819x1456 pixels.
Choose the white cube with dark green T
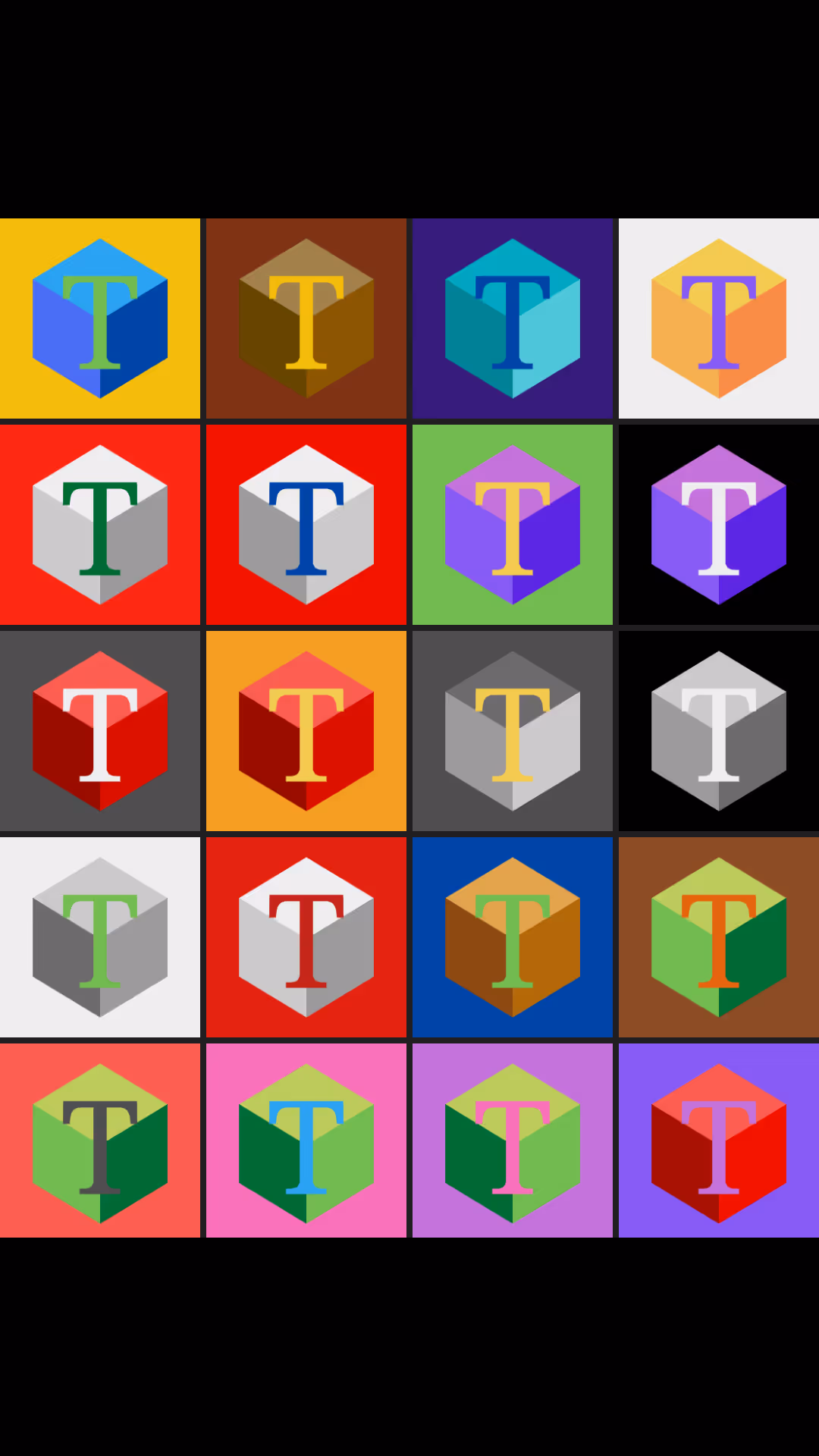[x=100, y=525]
